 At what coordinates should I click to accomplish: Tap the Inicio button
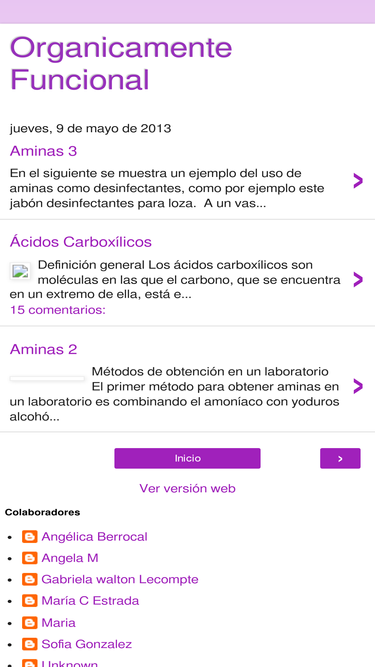click(x=187, y=458)
